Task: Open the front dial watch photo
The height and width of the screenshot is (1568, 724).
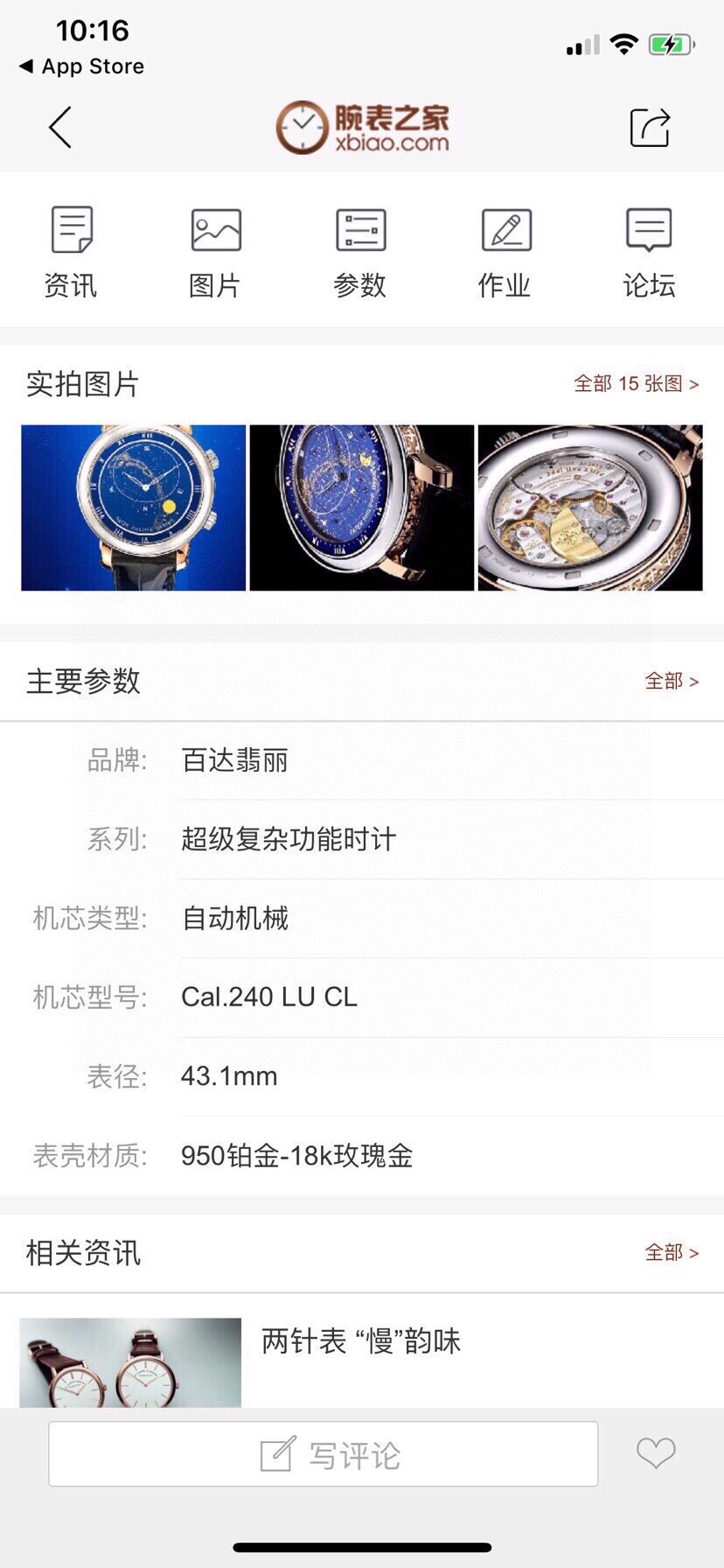Action: coord(134,507)
